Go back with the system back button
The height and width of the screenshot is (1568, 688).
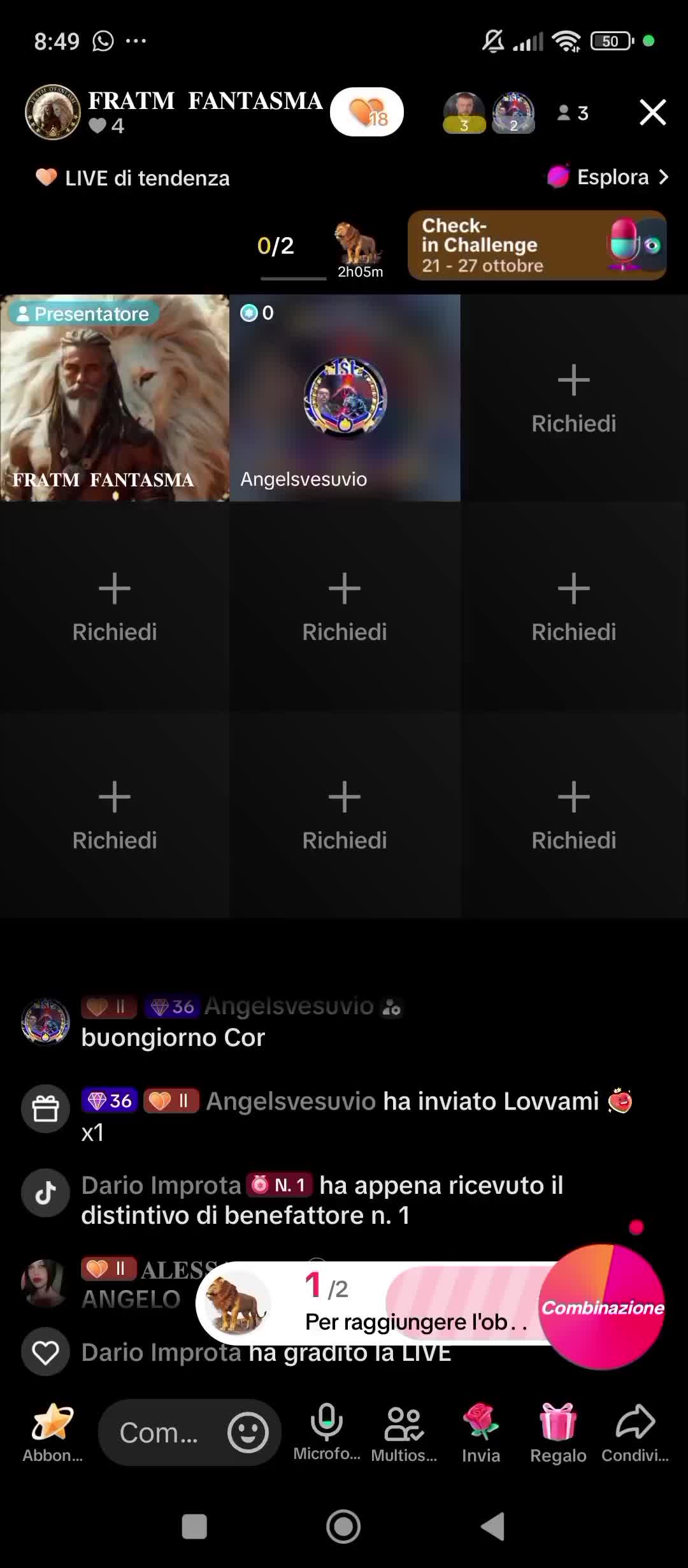pyautogui.click(x=492, y=1527)
